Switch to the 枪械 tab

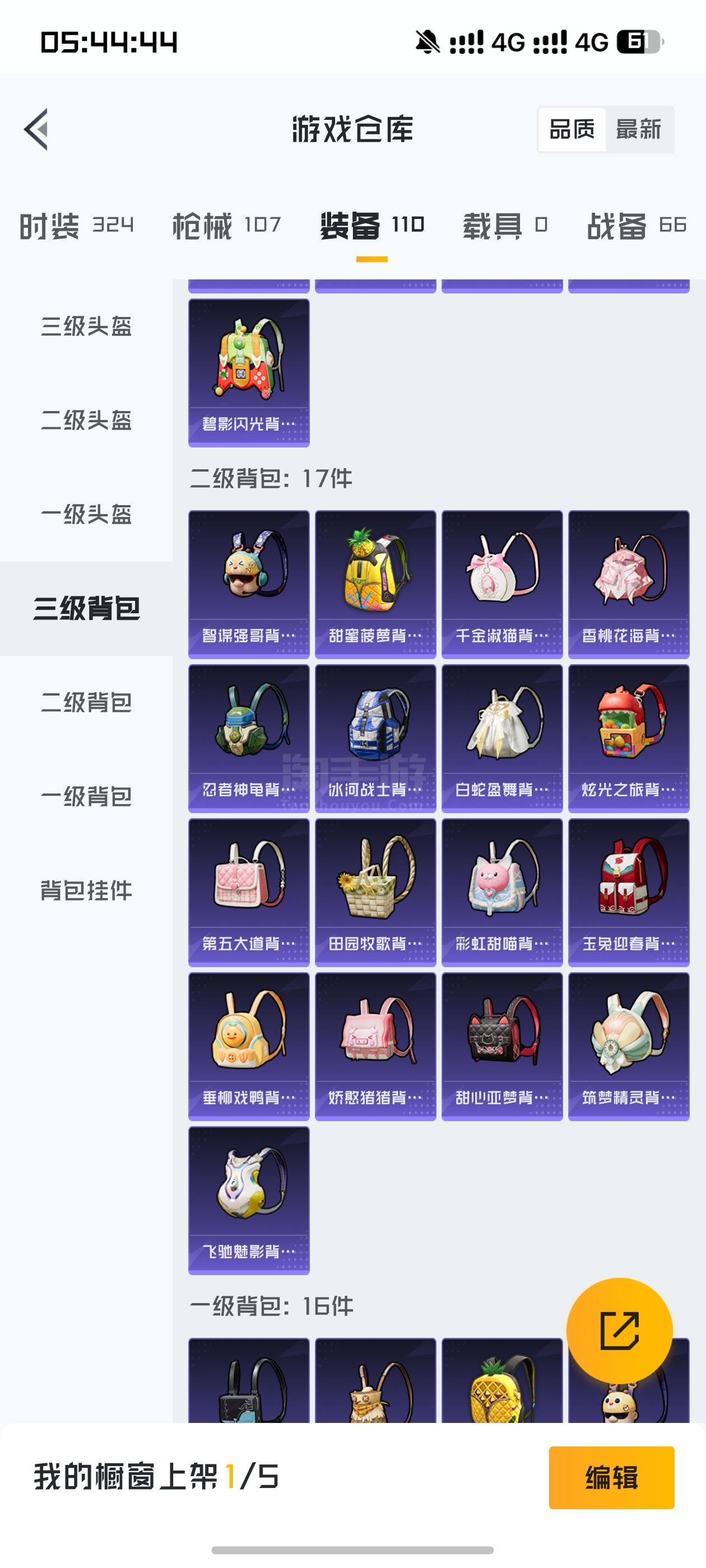pos(226,226)
